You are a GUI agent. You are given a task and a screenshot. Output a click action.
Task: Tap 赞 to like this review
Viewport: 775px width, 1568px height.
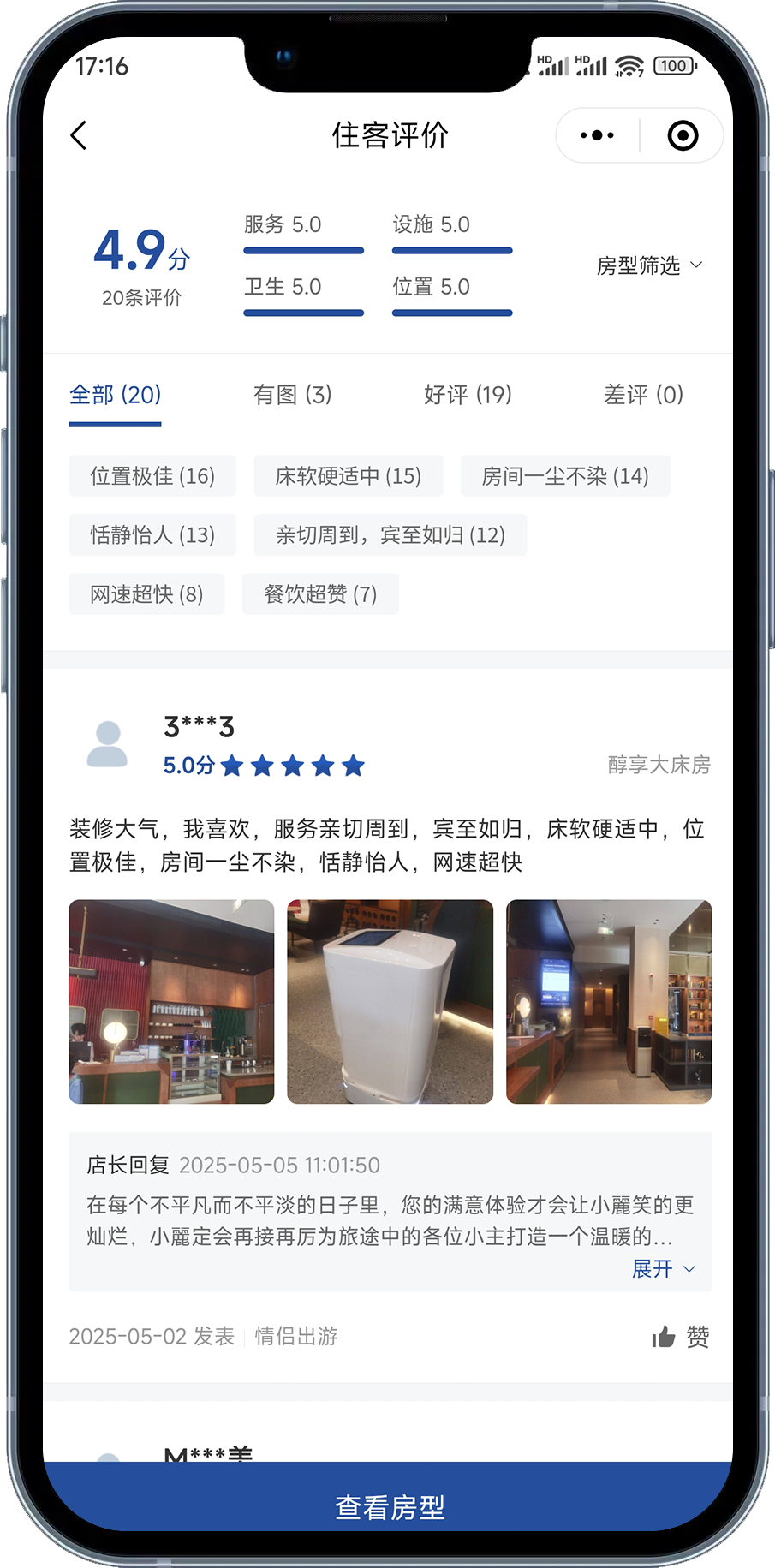pos(698,1336)
